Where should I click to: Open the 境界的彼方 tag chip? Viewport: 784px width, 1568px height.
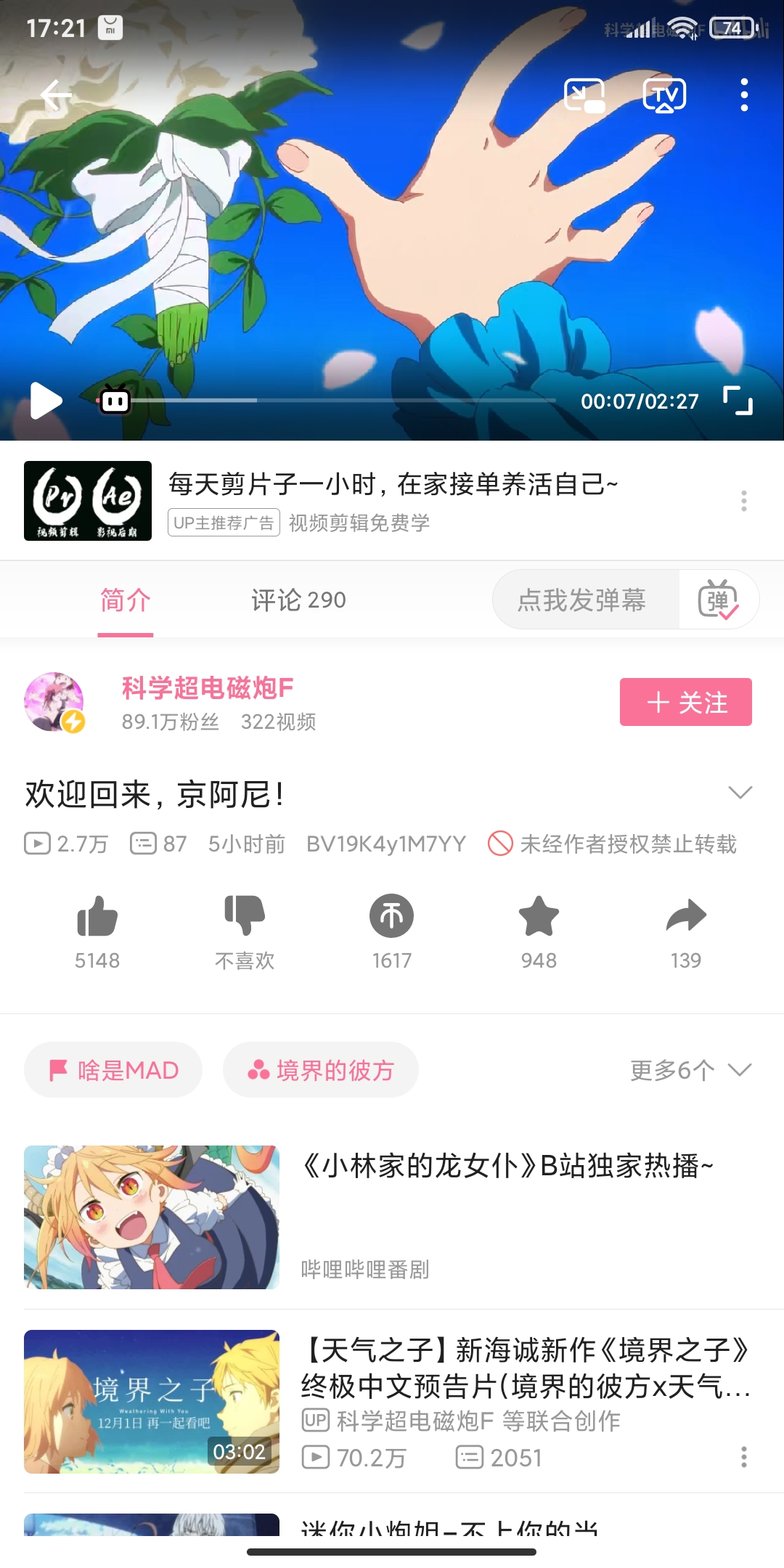[x=320, y=1070]
